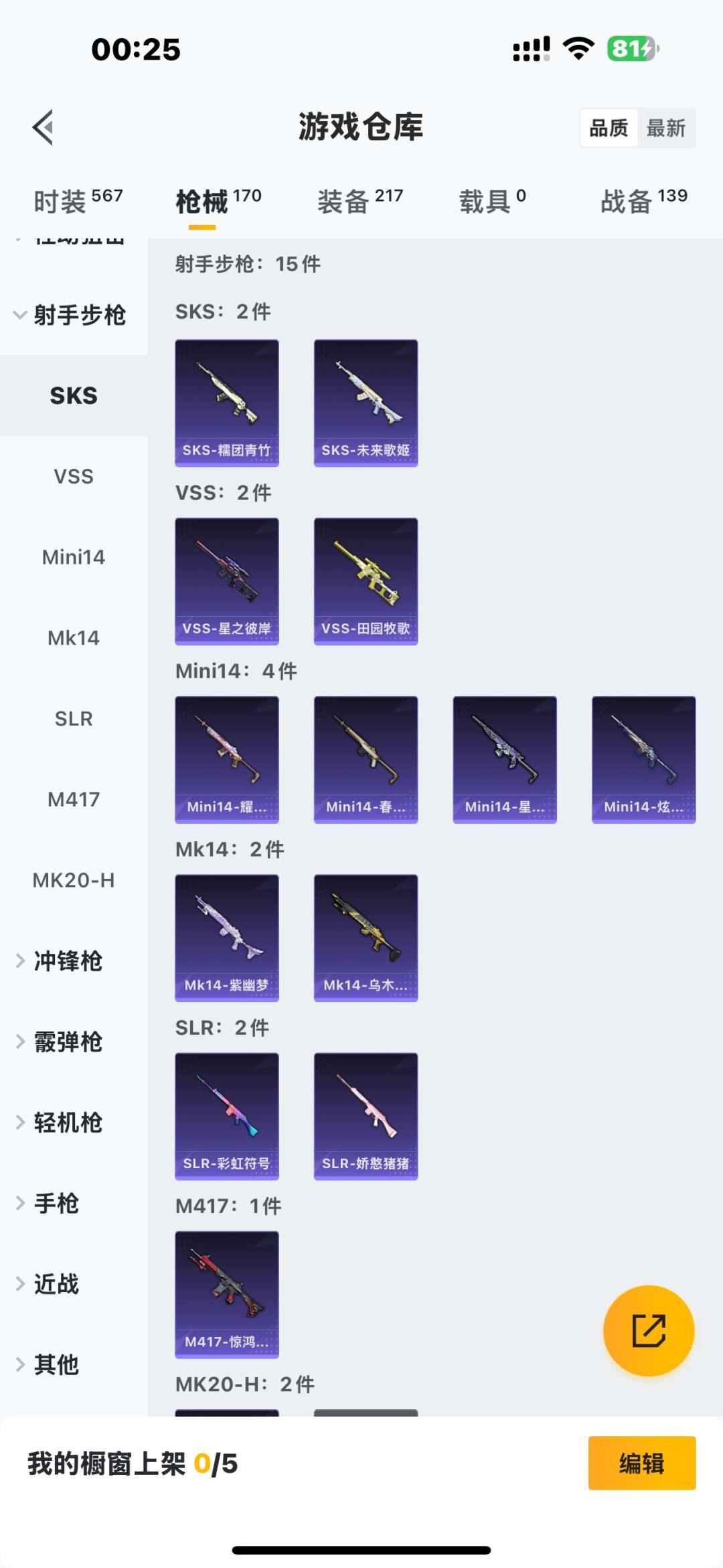This screenshot has height=1568, width=723.
Task: Expand the 手枪 category
Action: click(x=56, y=1204)
